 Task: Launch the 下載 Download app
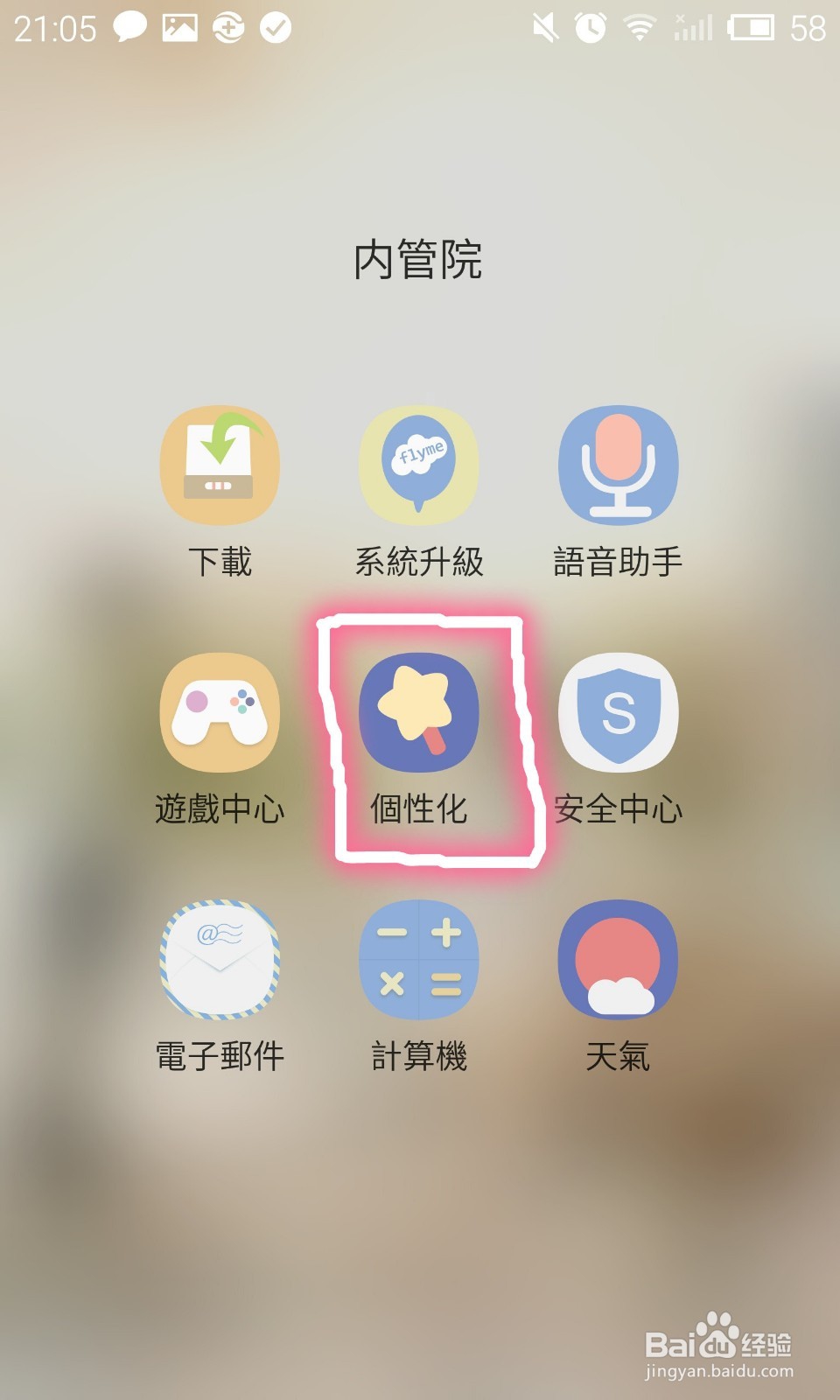219,465
